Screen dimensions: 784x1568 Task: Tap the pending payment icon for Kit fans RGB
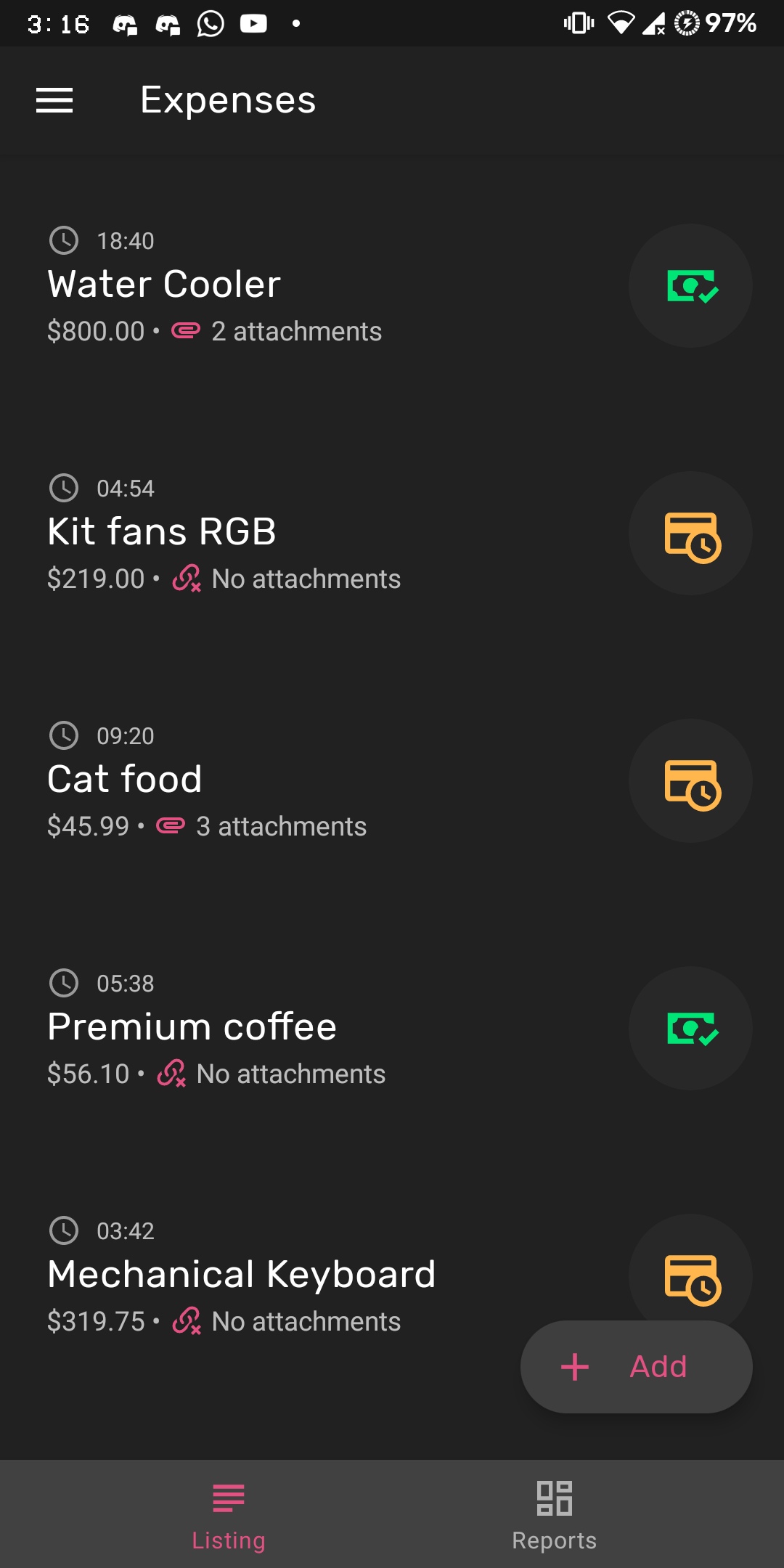pos(690,534)
